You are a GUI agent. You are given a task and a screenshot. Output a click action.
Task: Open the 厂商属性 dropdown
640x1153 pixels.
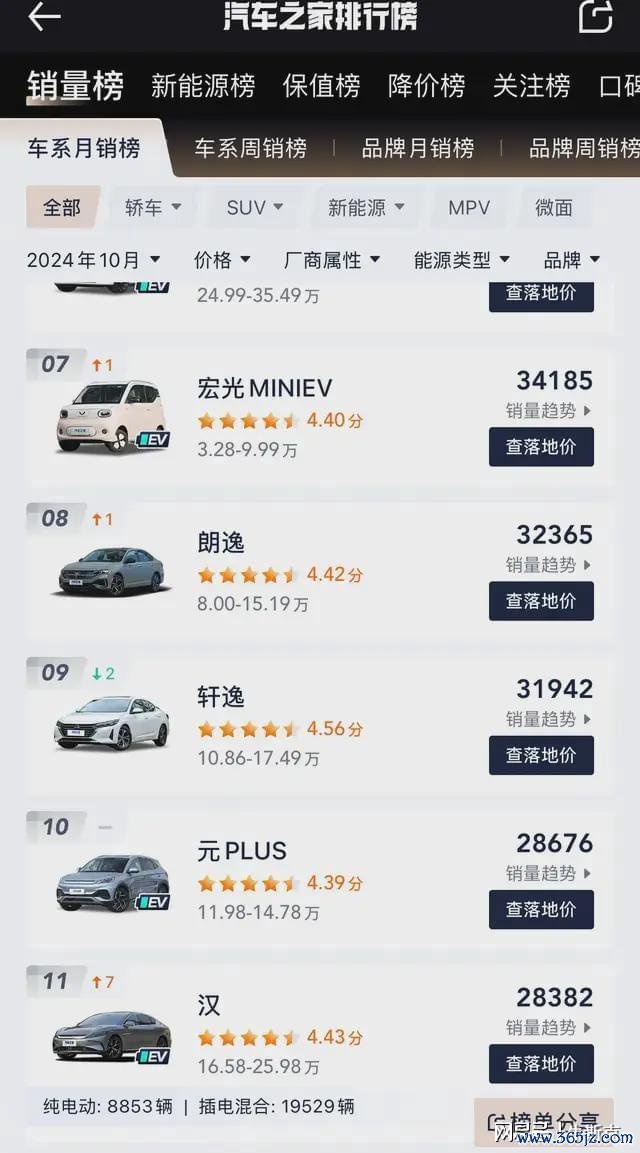(332, 260)
